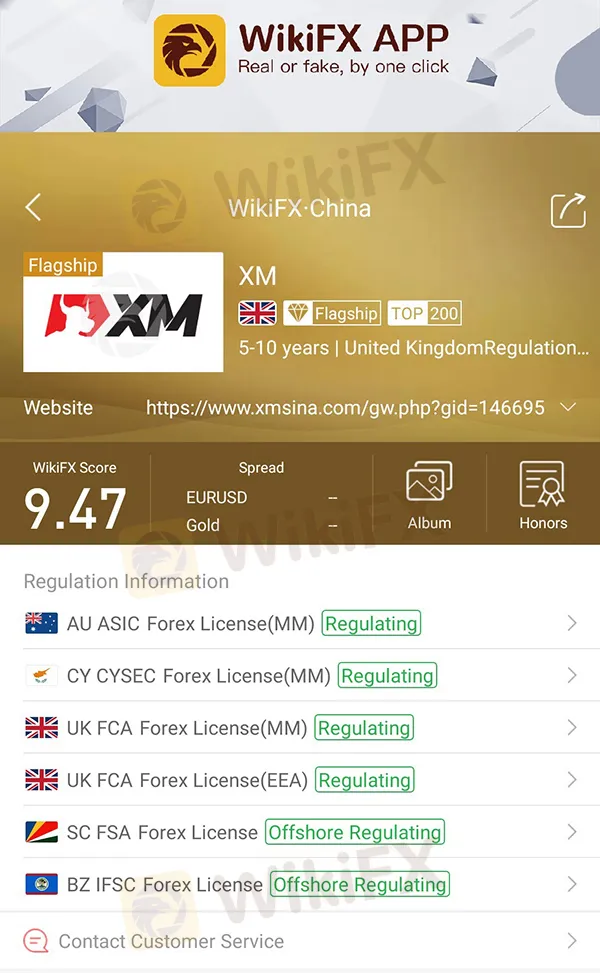The width and height of the screenshot is (600, 973).
Task: Go back using the top-left arrow
Action: 33,208
